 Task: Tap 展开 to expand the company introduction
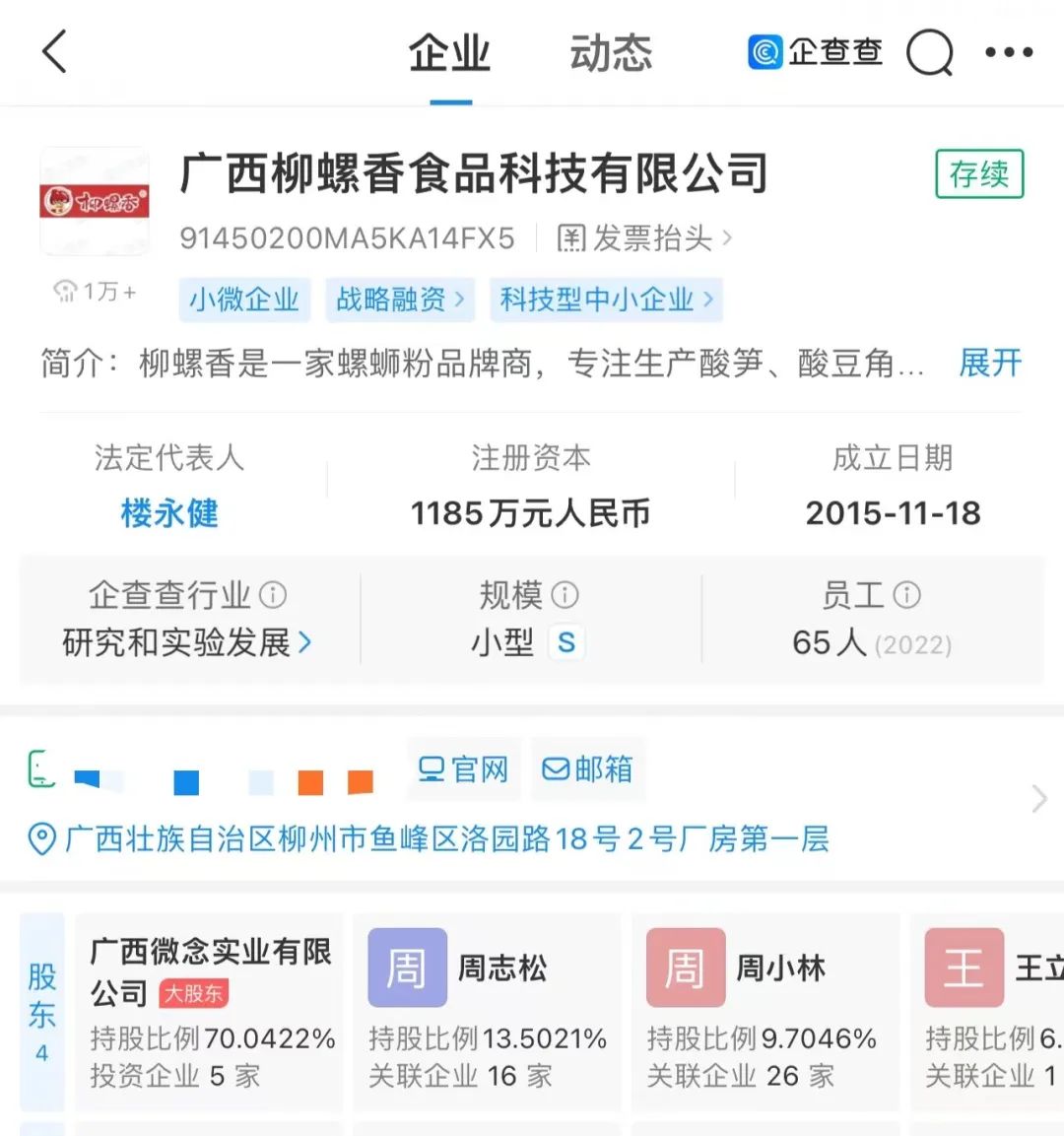click(x=989, y=365)
